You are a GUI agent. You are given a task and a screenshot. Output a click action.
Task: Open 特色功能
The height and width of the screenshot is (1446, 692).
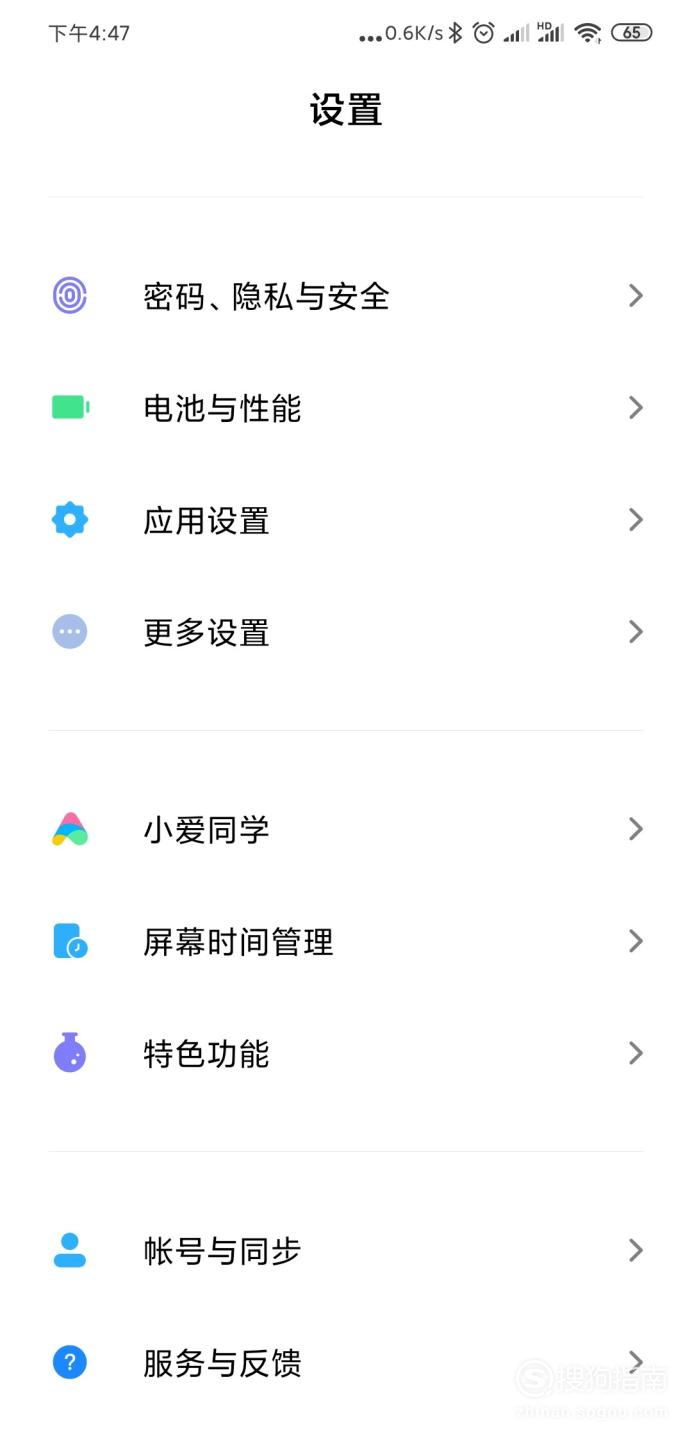346,1053
